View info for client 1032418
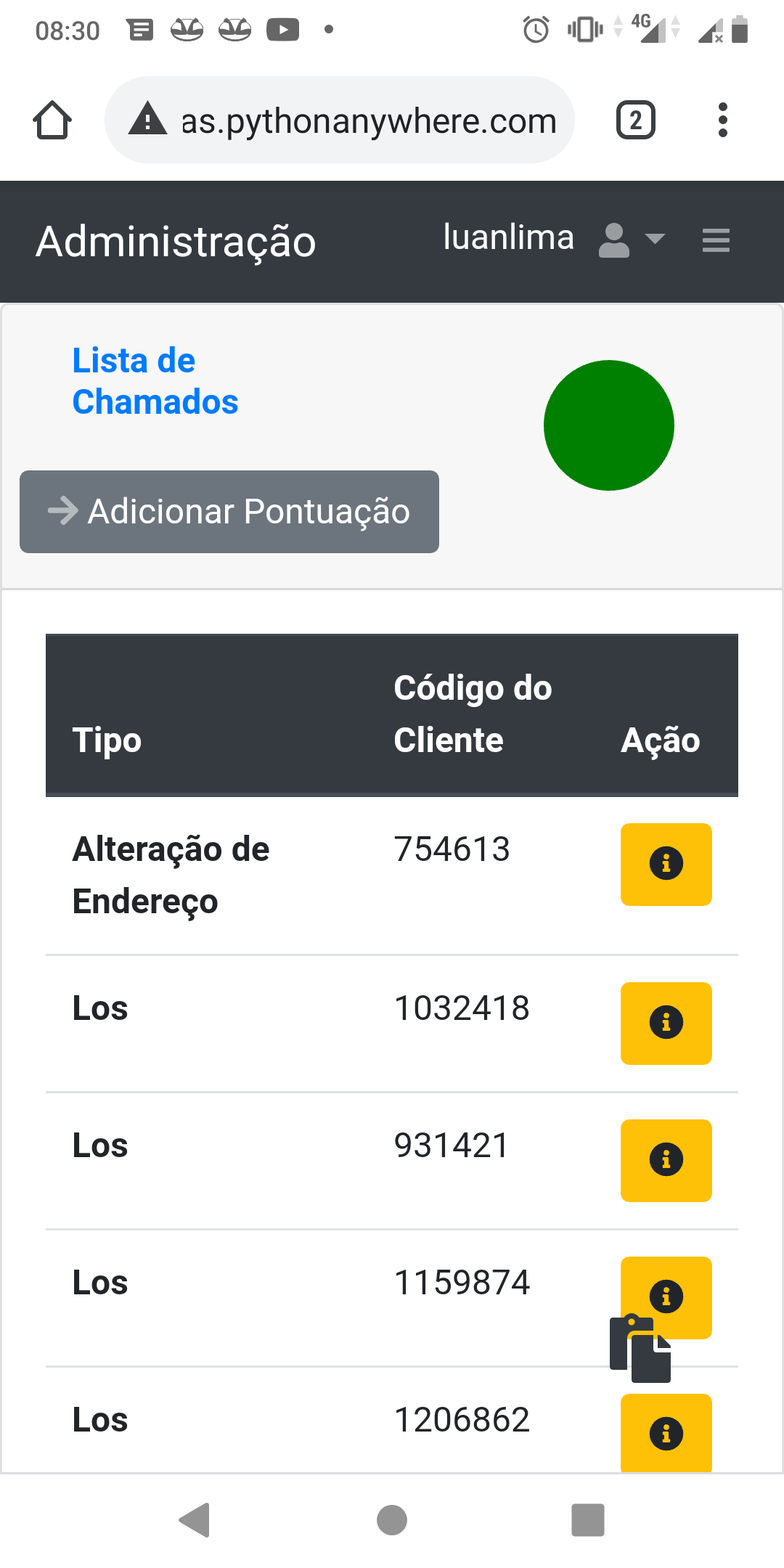This screenshot has width=784, height=1568. 666,1024
